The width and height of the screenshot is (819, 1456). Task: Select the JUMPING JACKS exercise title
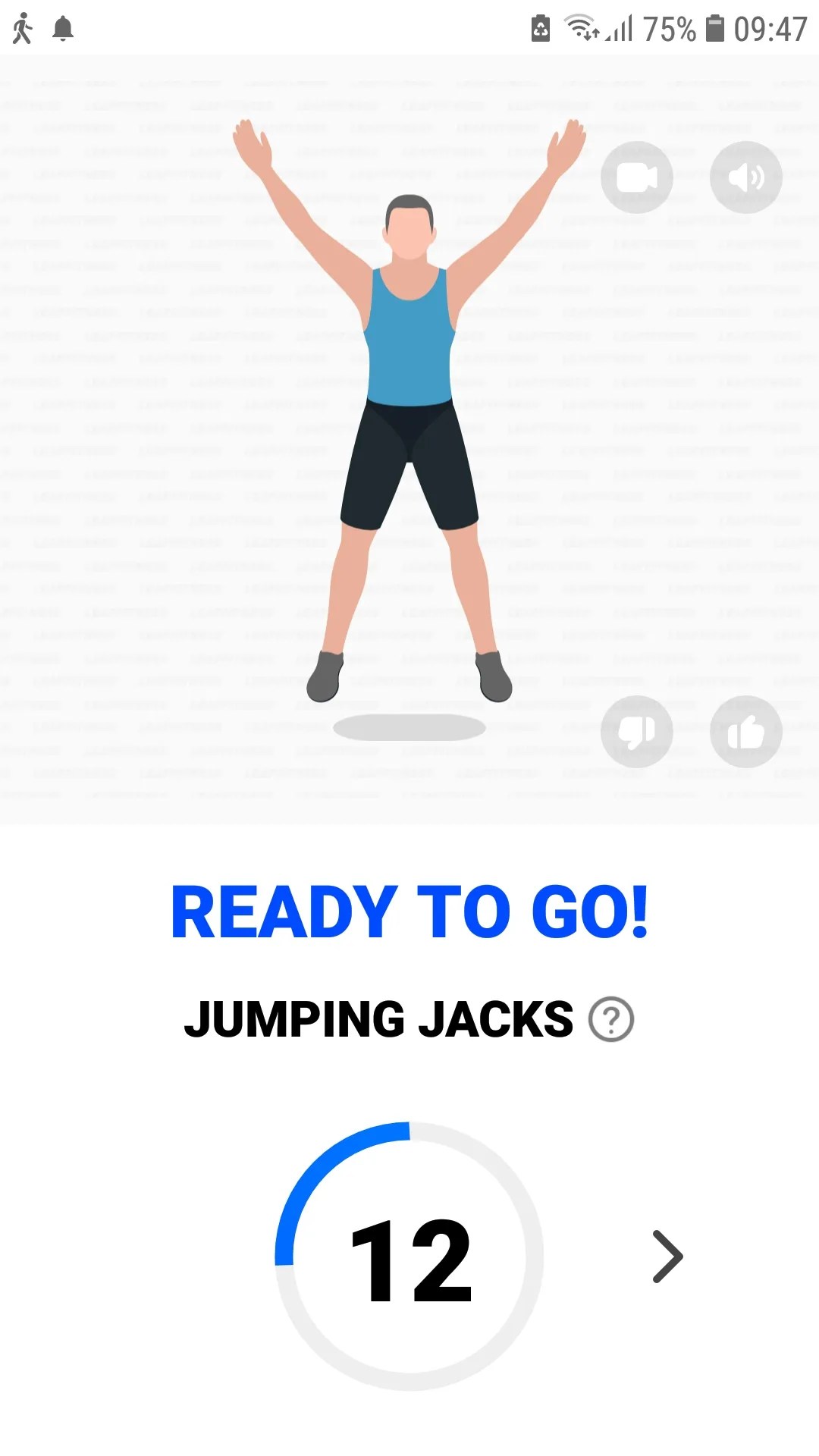point(379,1020)
